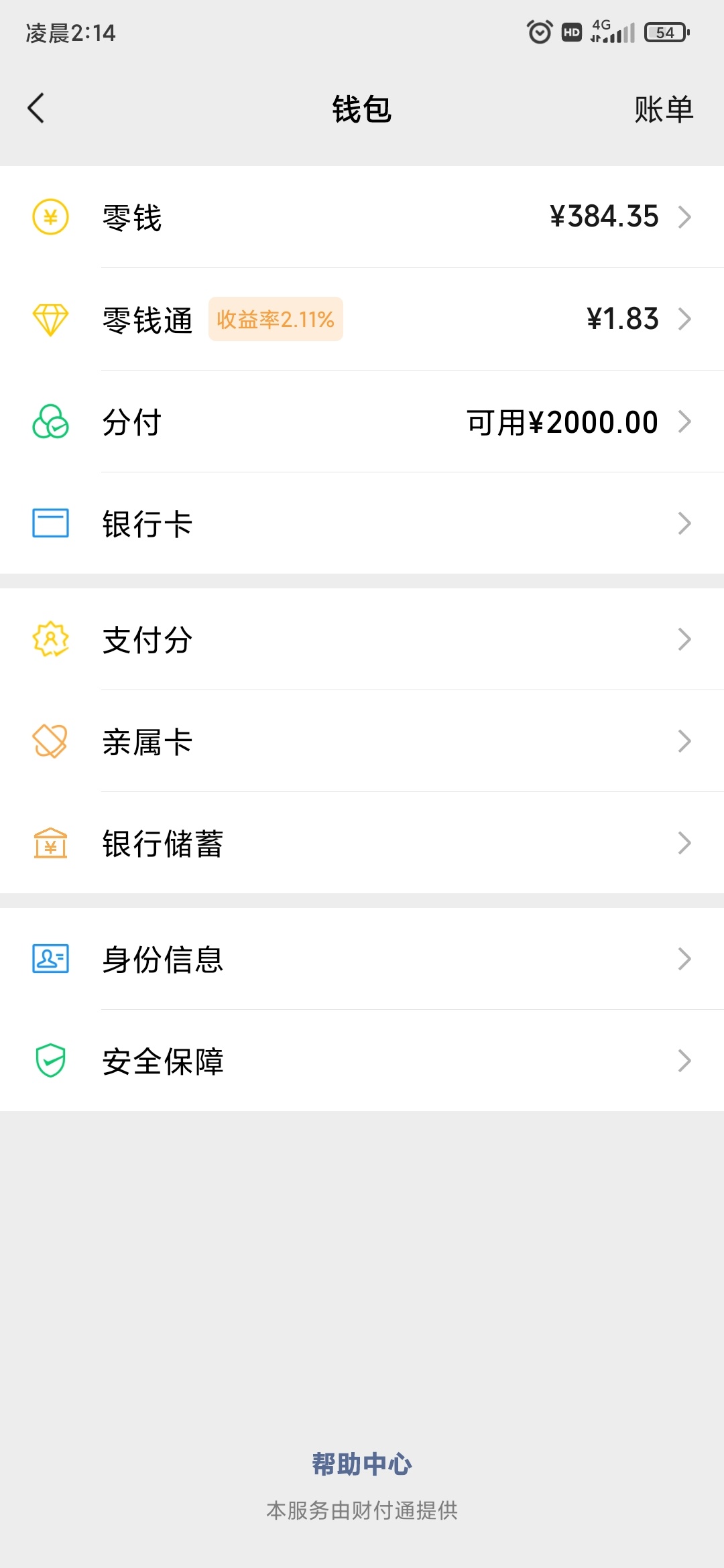Screen dimensions: 724x1568
Task: Open the 零钱通 row
Action: pos(362,319)
